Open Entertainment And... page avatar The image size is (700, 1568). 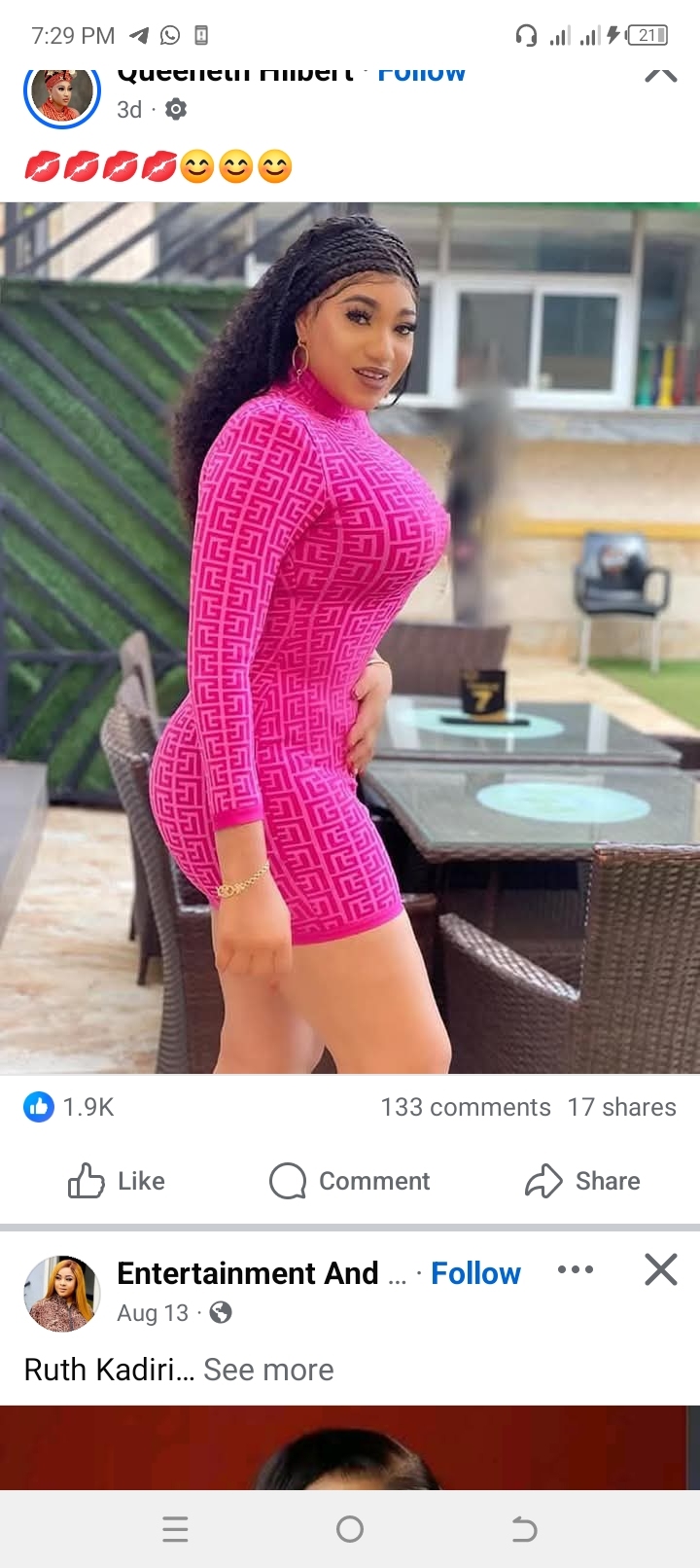pos(62,1293)
